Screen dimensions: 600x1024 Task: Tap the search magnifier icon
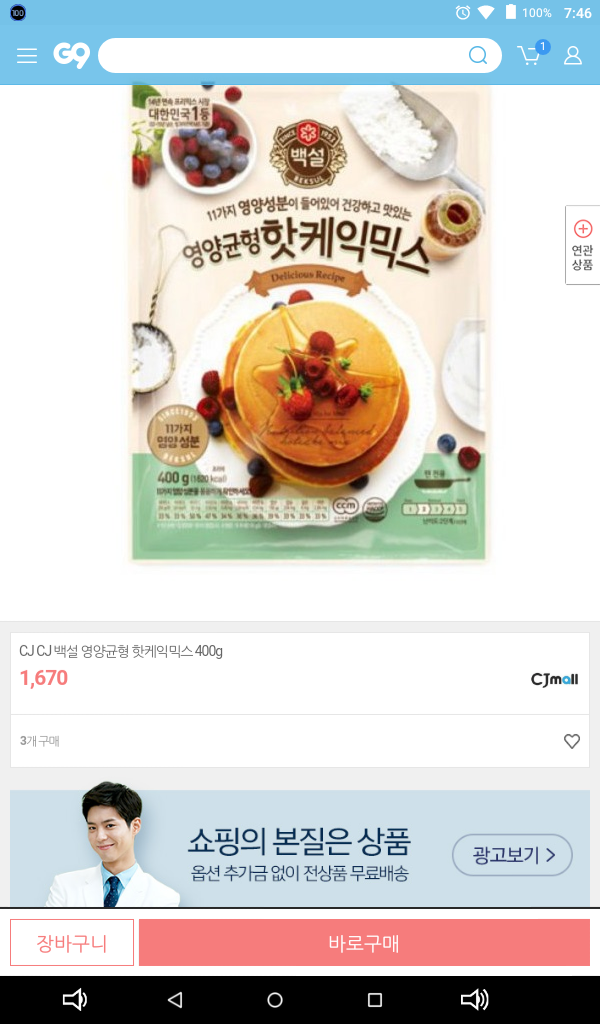pos(478,56)
